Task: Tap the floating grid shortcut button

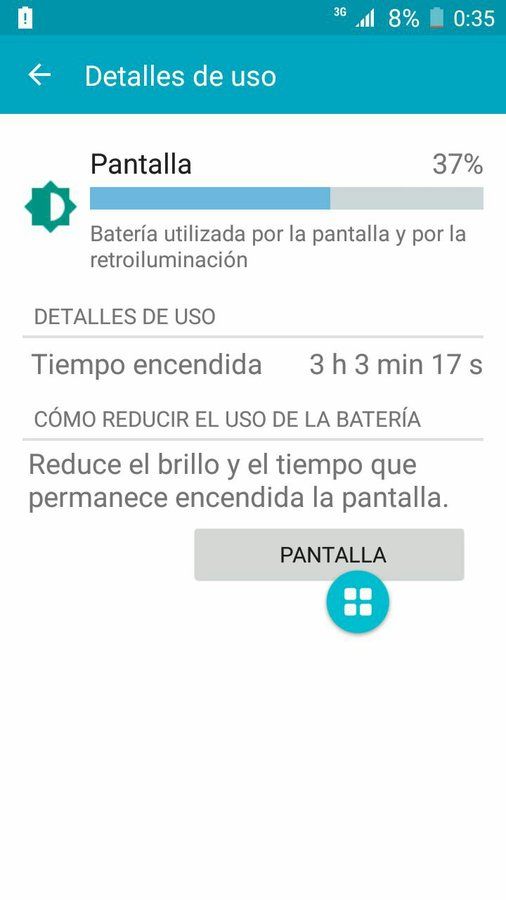Action: pyautogui.click(x=357, y=602)
